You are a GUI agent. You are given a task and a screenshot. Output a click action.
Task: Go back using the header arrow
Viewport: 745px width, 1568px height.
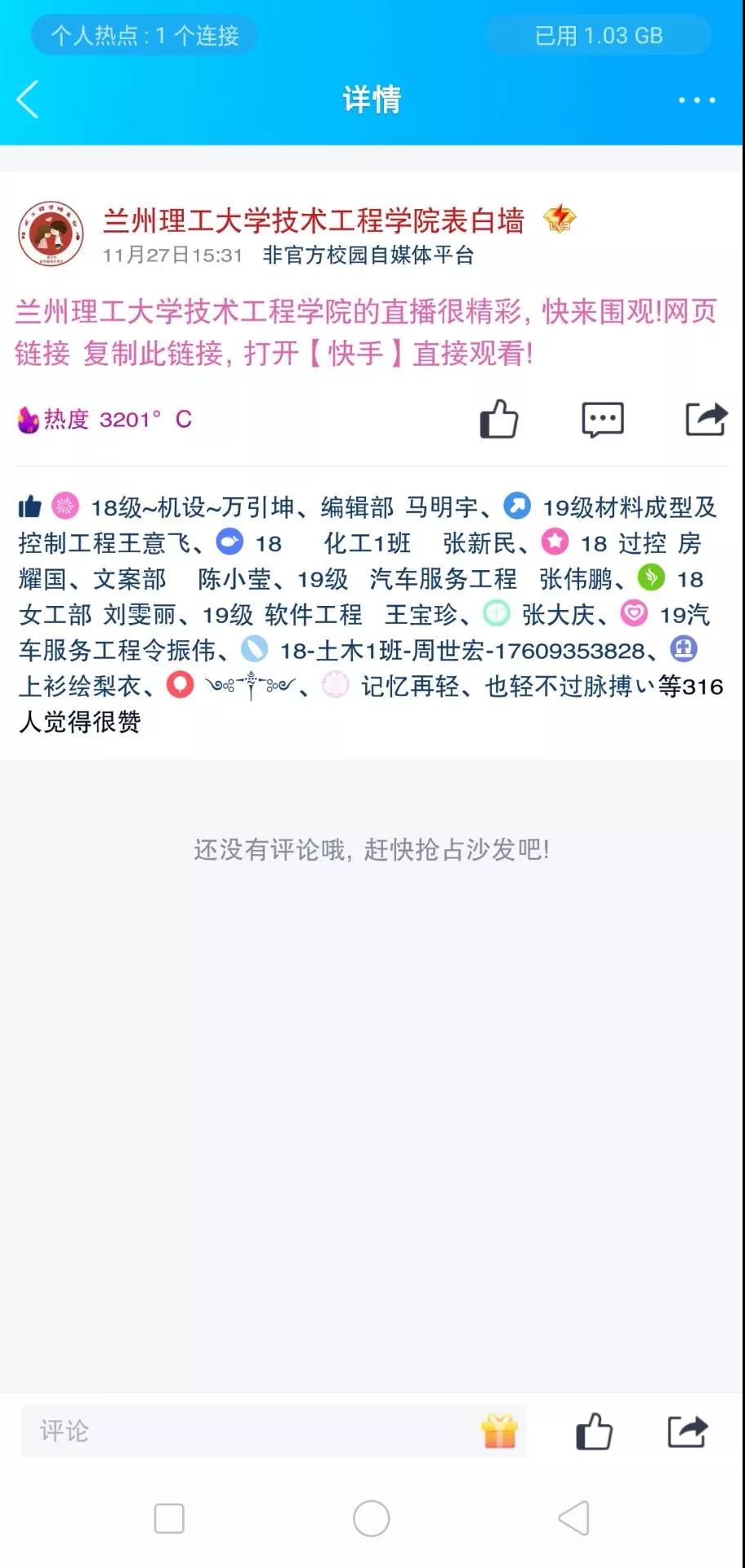[28, 100]
